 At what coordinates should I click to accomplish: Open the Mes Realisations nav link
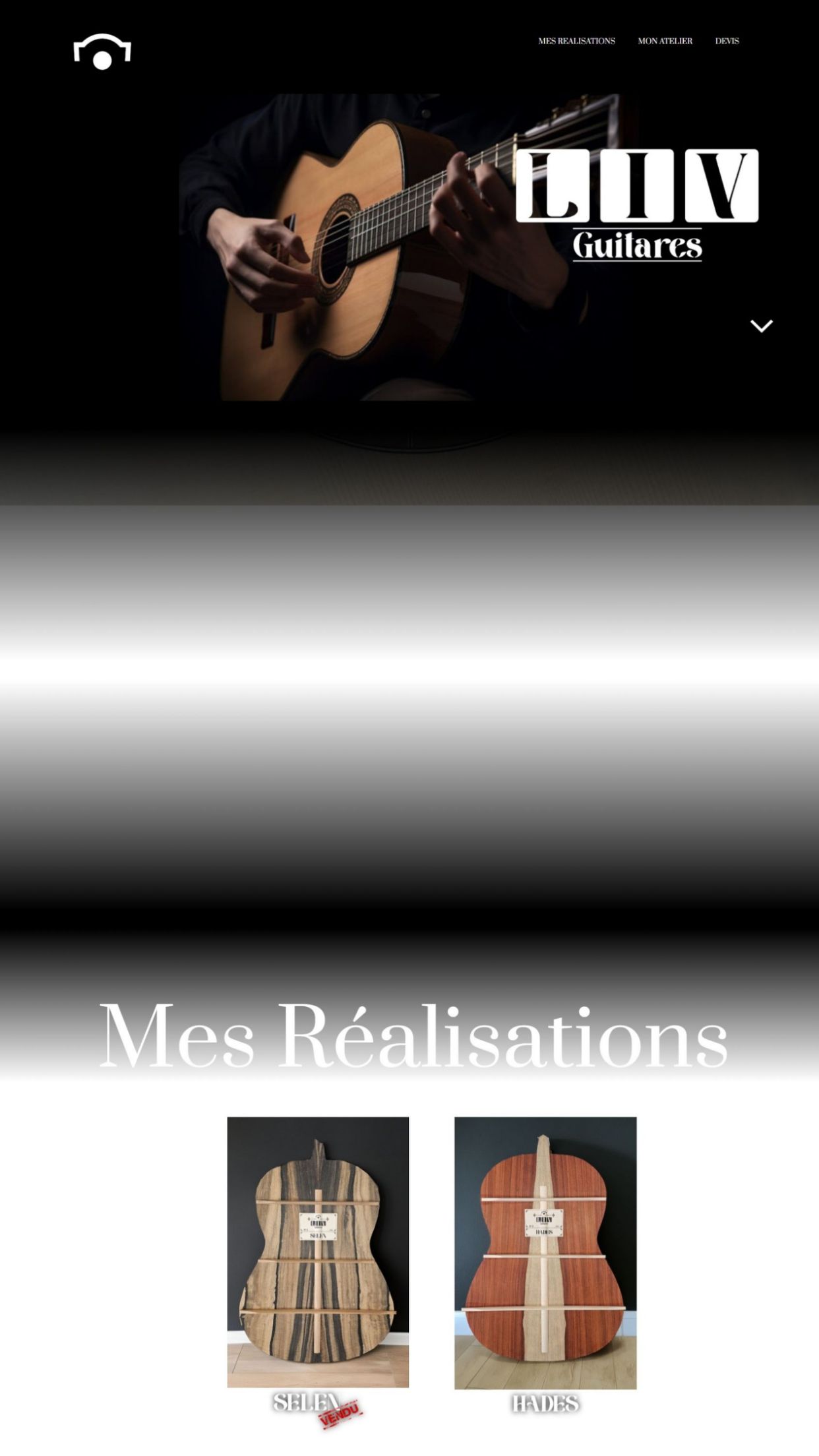(x=576, y=41)
